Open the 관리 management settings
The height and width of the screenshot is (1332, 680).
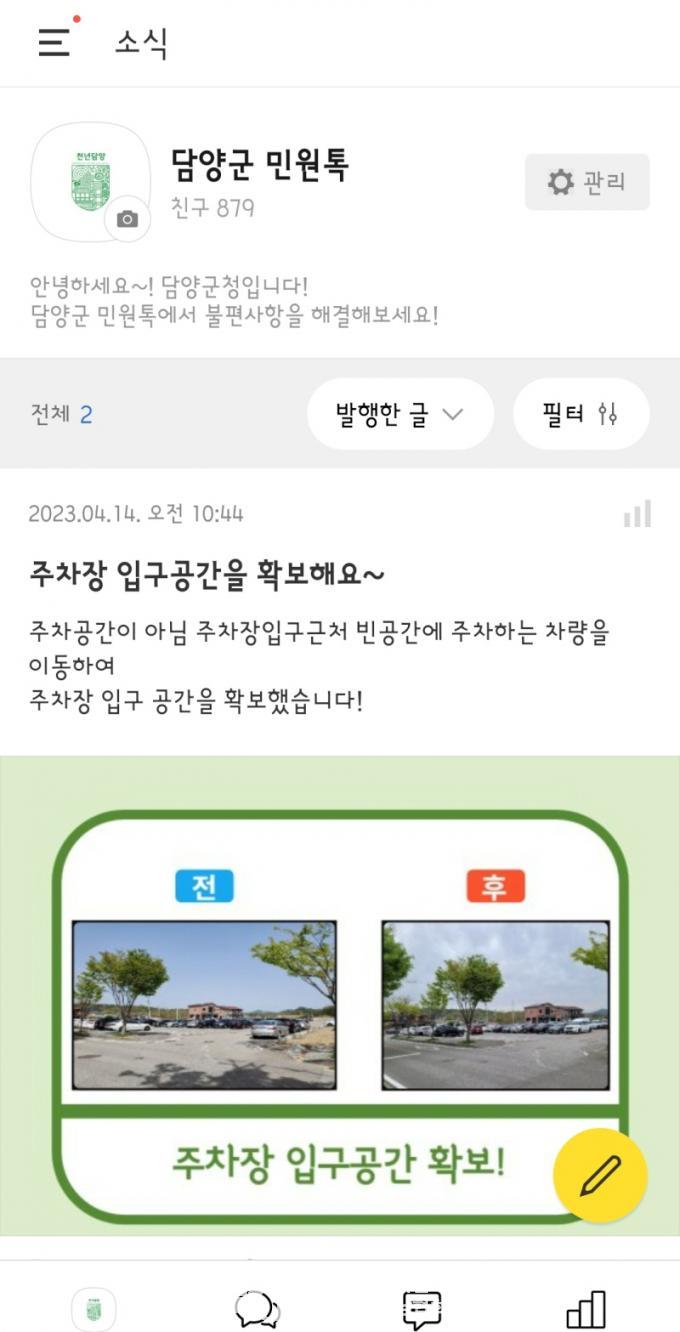click(587, 182)
